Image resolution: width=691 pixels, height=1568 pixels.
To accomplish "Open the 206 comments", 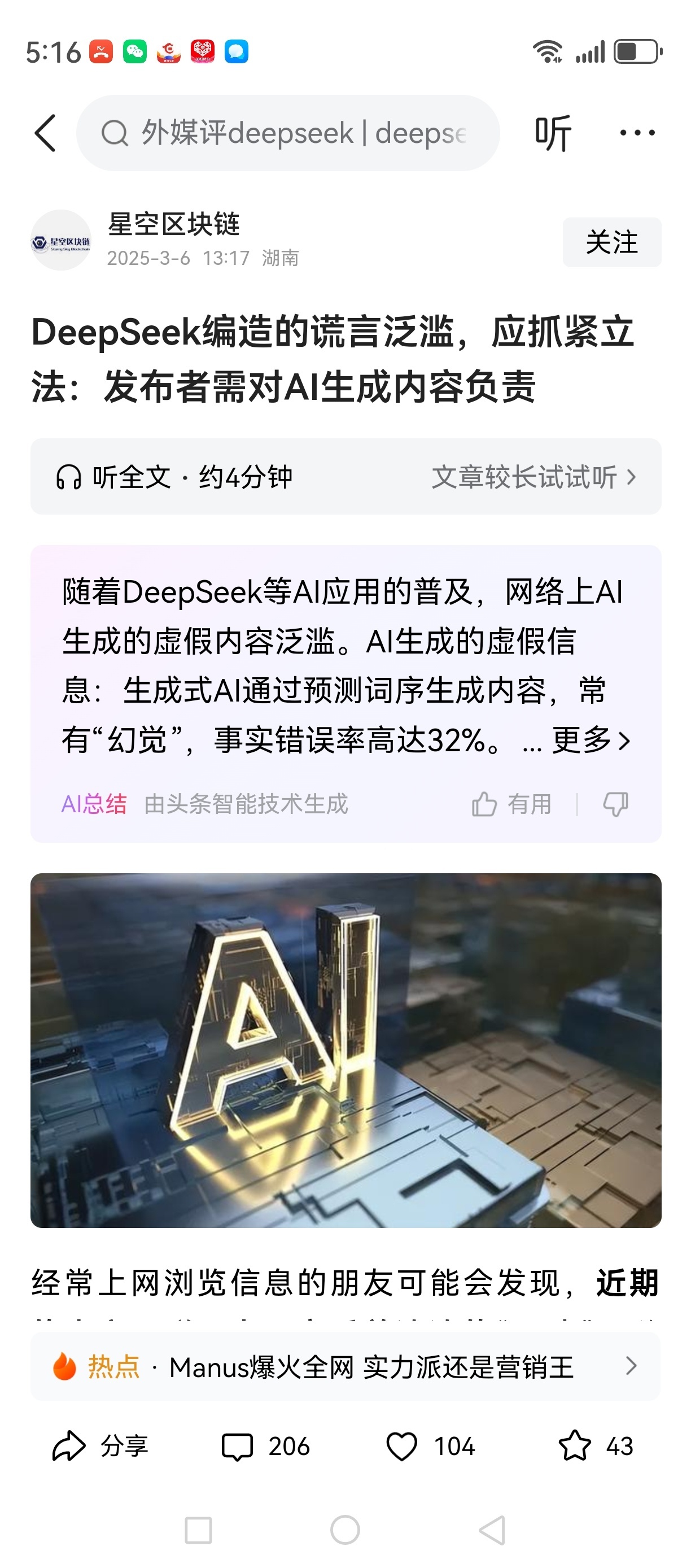I will (x=266, y=1445).
